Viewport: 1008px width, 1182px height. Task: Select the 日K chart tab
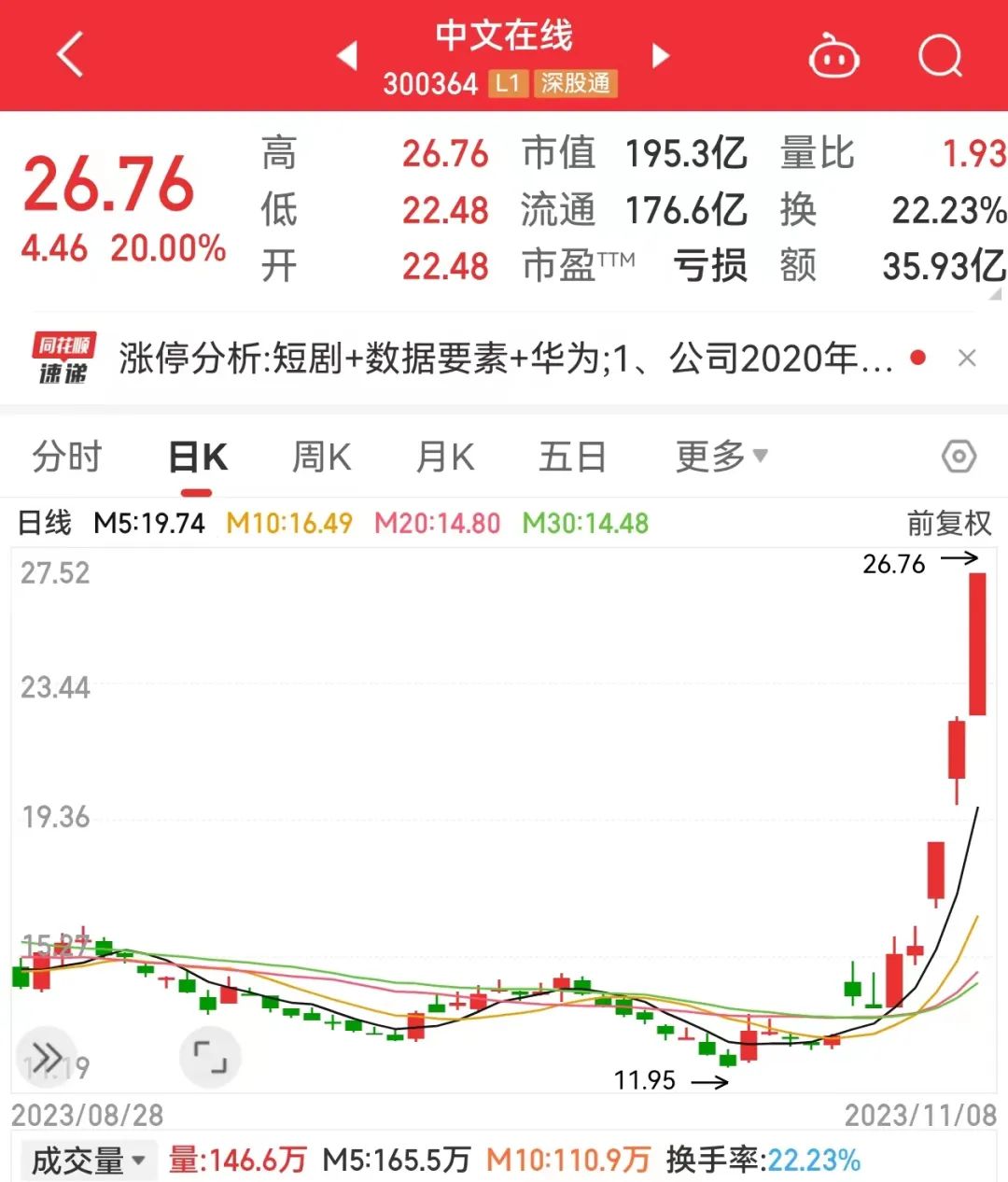click(198, 457)
